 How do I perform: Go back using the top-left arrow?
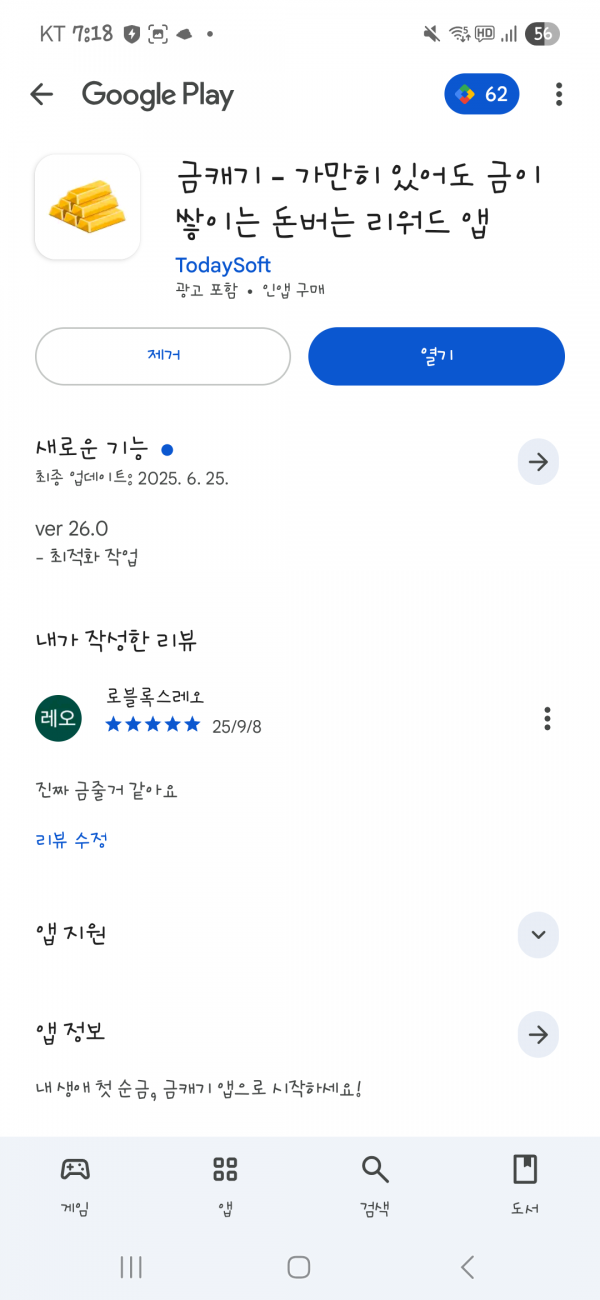click(41, 95)
